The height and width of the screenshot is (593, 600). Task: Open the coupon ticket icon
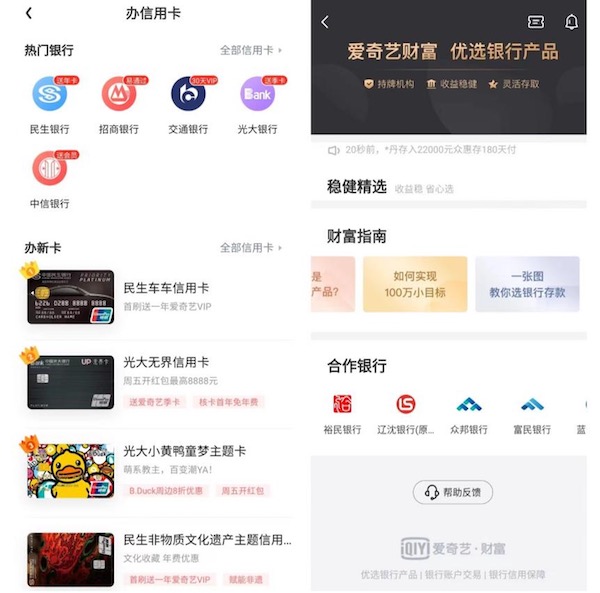pos(536,22)
